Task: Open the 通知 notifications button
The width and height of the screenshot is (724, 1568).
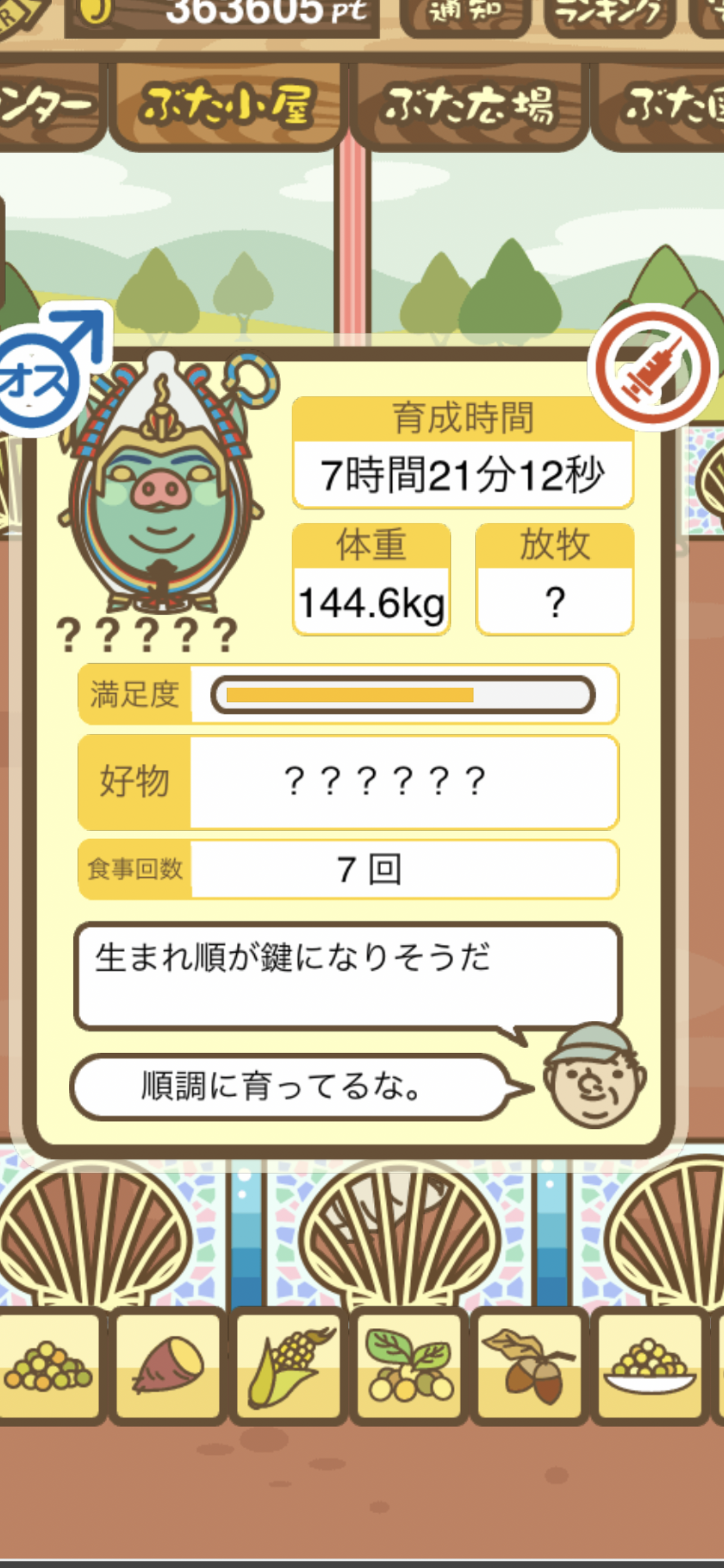Action: 465,13
